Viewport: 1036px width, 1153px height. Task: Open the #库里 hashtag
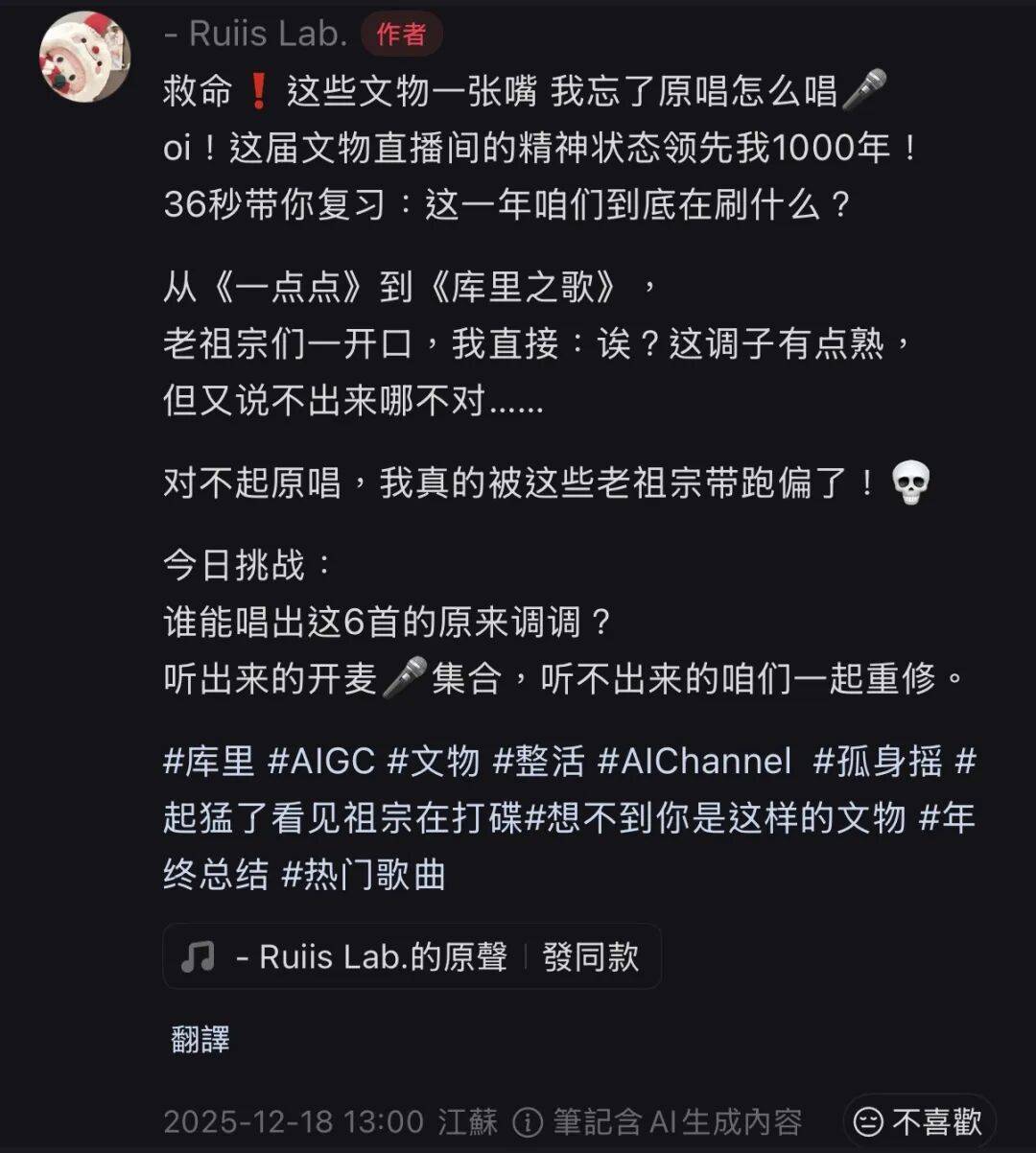coord(209,762)
